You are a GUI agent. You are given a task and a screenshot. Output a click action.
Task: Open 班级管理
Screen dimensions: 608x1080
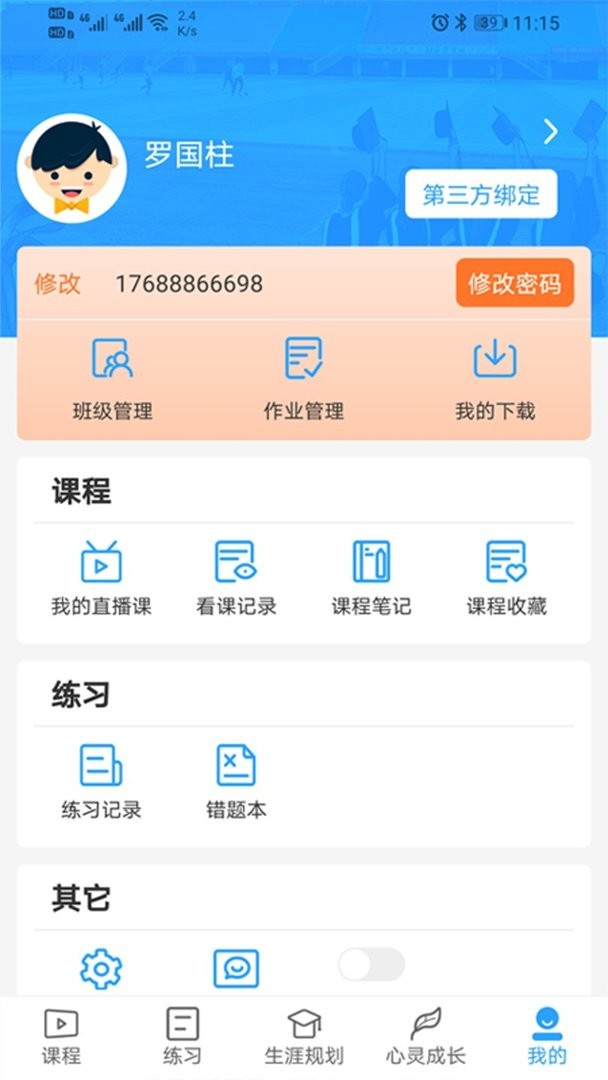(113, 379)
